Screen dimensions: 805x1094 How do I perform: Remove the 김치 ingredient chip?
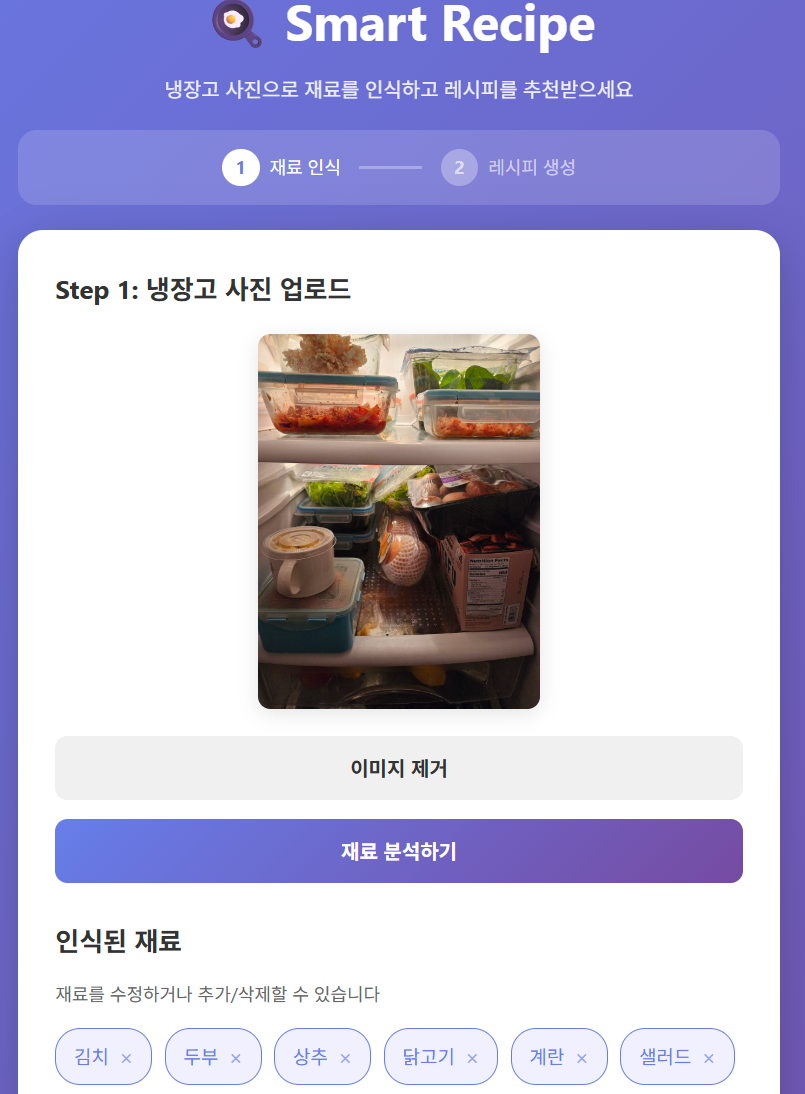(126, 1058)
